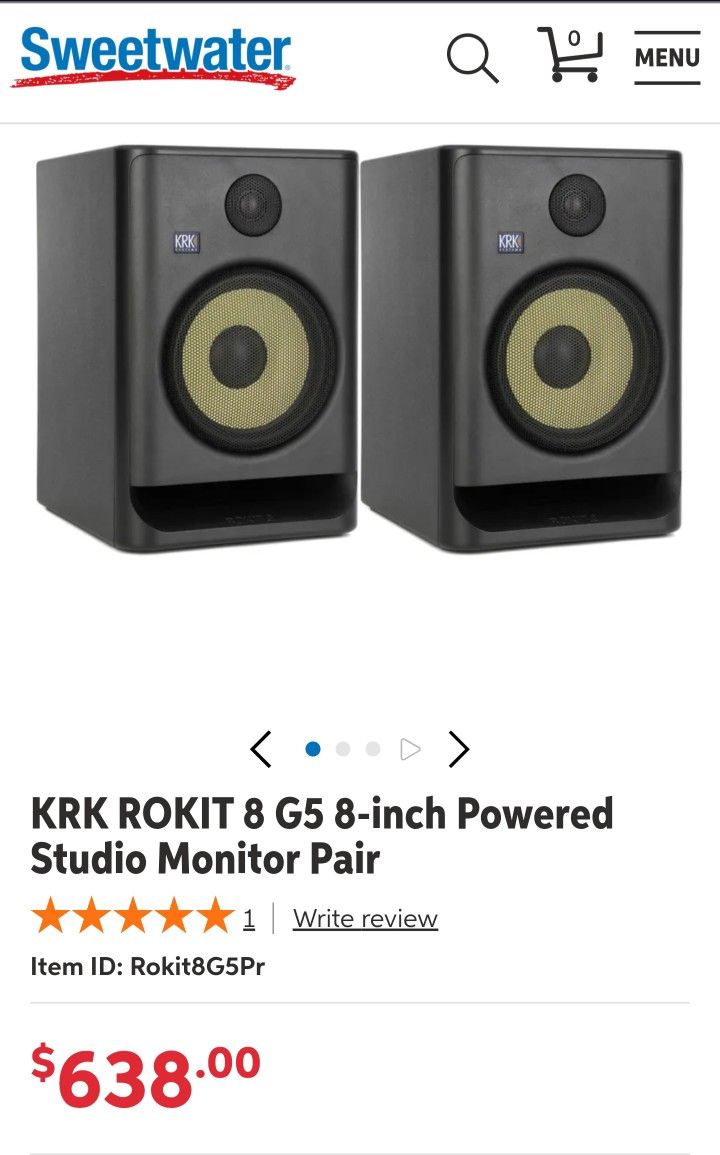The image size is (720, 1155).
Task: Show the previous product image
Action: tap(261, 749)
